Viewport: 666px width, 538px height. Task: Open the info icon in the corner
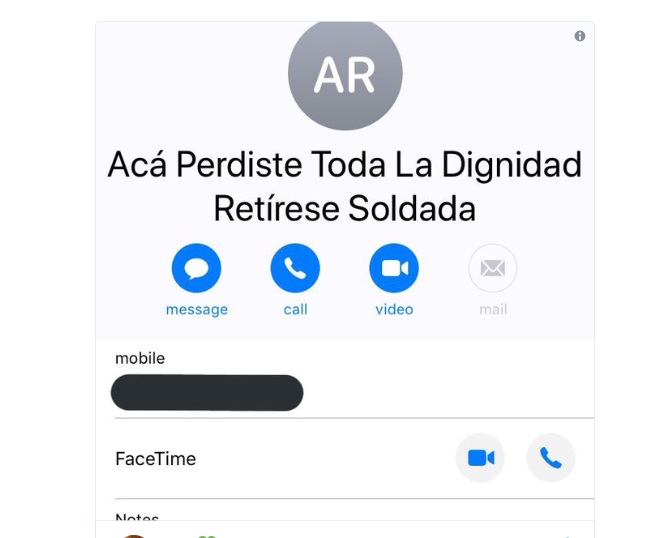(x=580, y=36)
